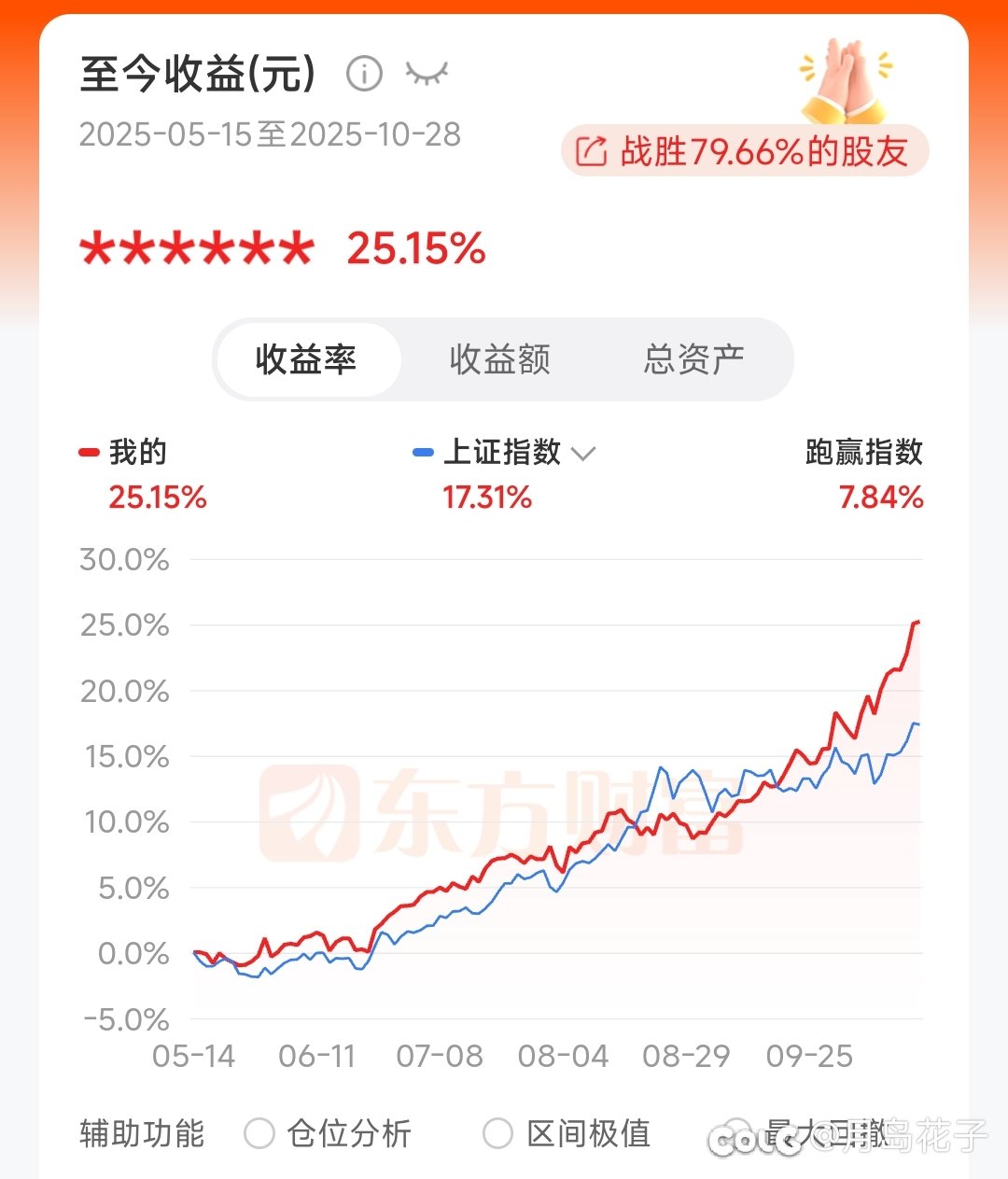Tap the clapping hands icon top right

tap(847, 79)
